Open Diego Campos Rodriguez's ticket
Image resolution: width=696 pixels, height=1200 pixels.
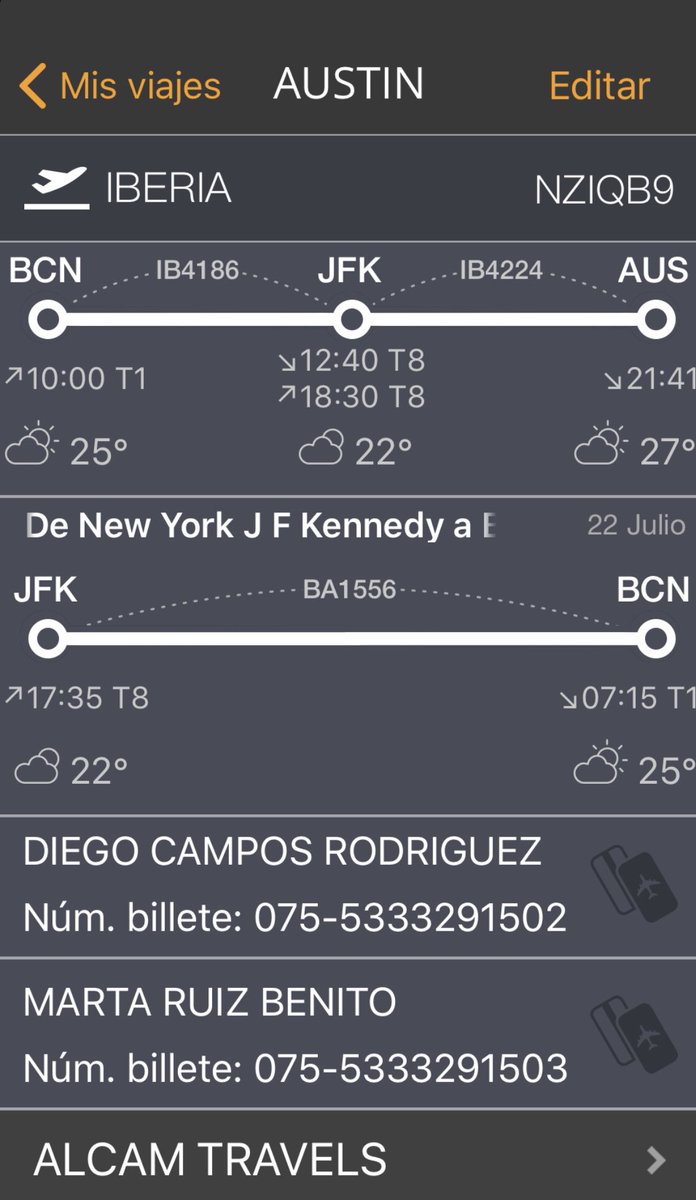point(348,886)
